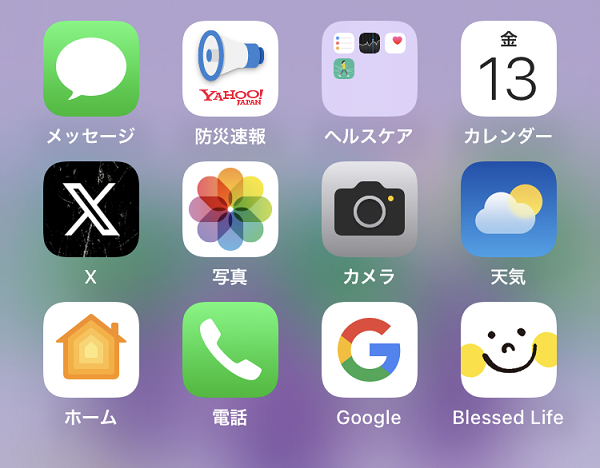Launch the X app
600x468 pixels.
91,209
